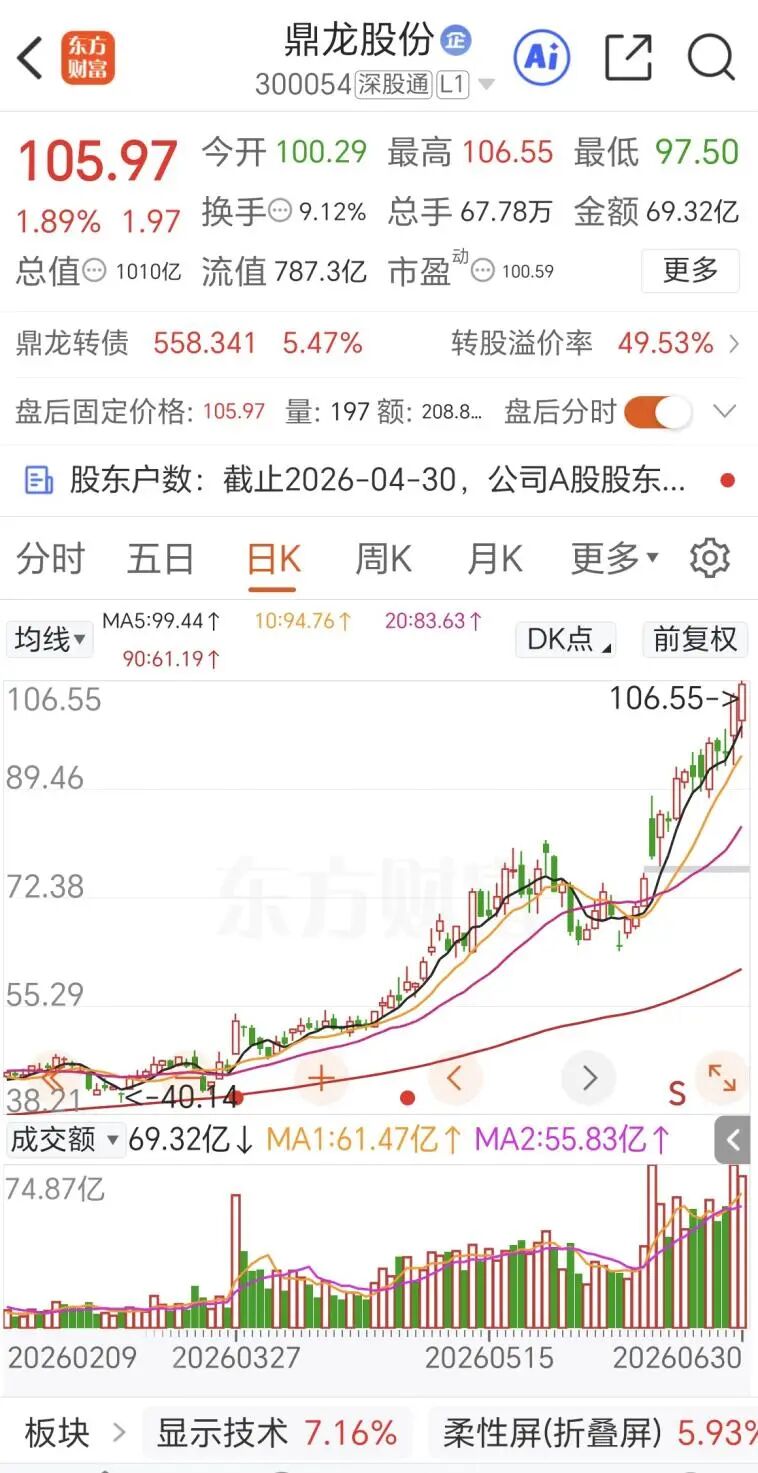
Task: Open the 股东户数 announcement row
Action: pyautogui.click(x=379, y=481)
